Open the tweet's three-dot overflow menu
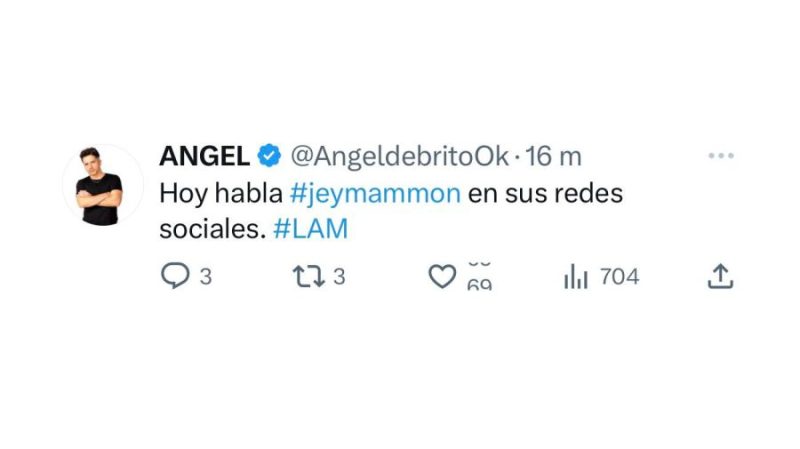This screenshot has width=800, height=449. click(721, 156)
